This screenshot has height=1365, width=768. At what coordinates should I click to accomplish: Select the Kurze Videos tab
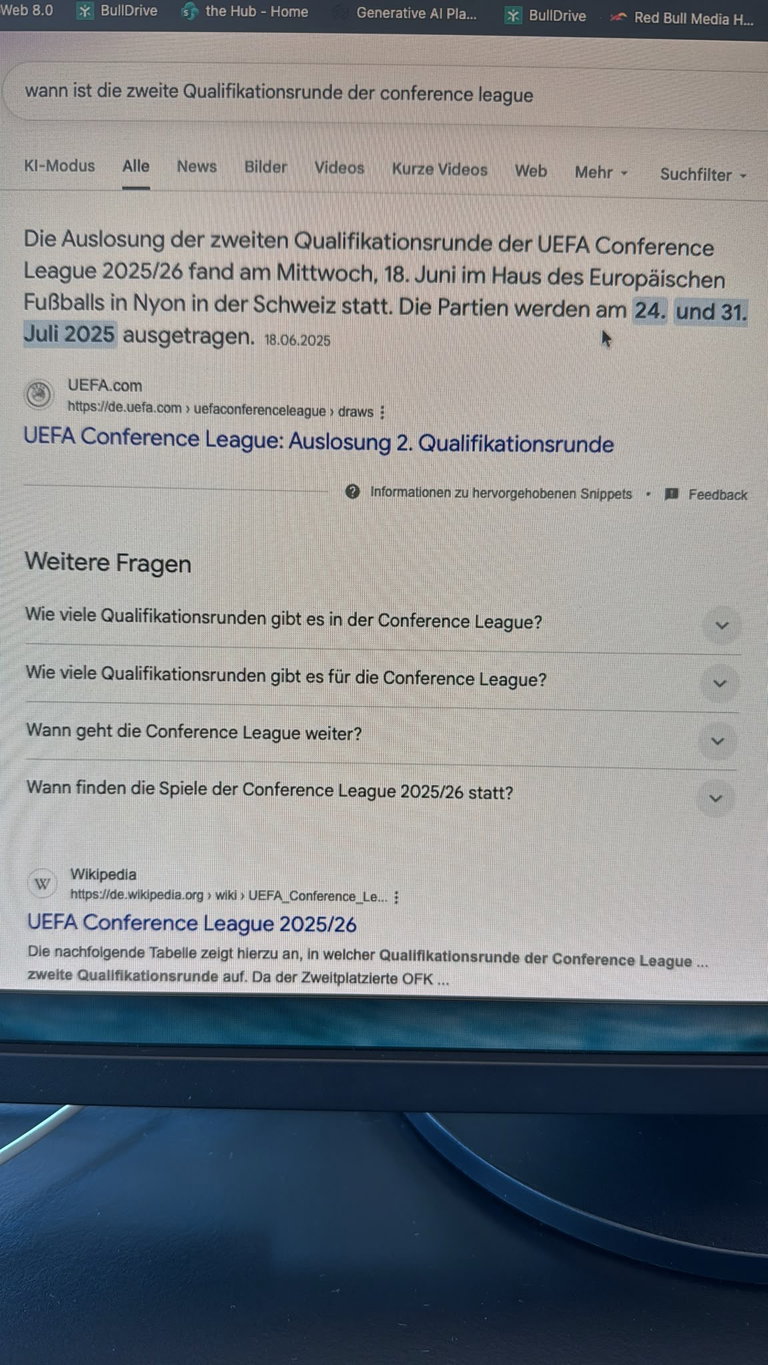tap(440, 169)
